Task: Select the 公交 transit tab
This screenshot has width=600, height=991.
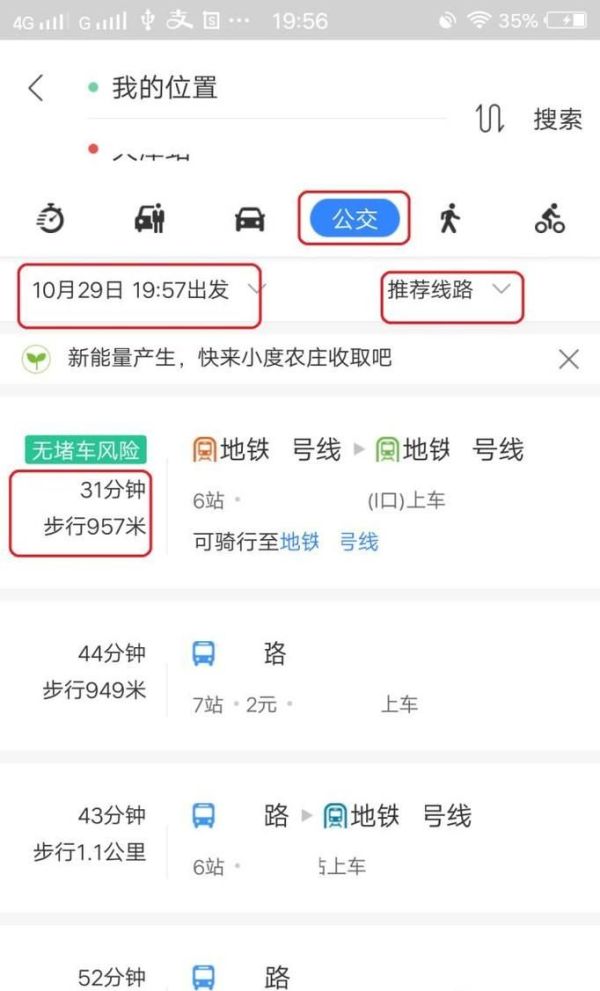Action: (354, 218)
